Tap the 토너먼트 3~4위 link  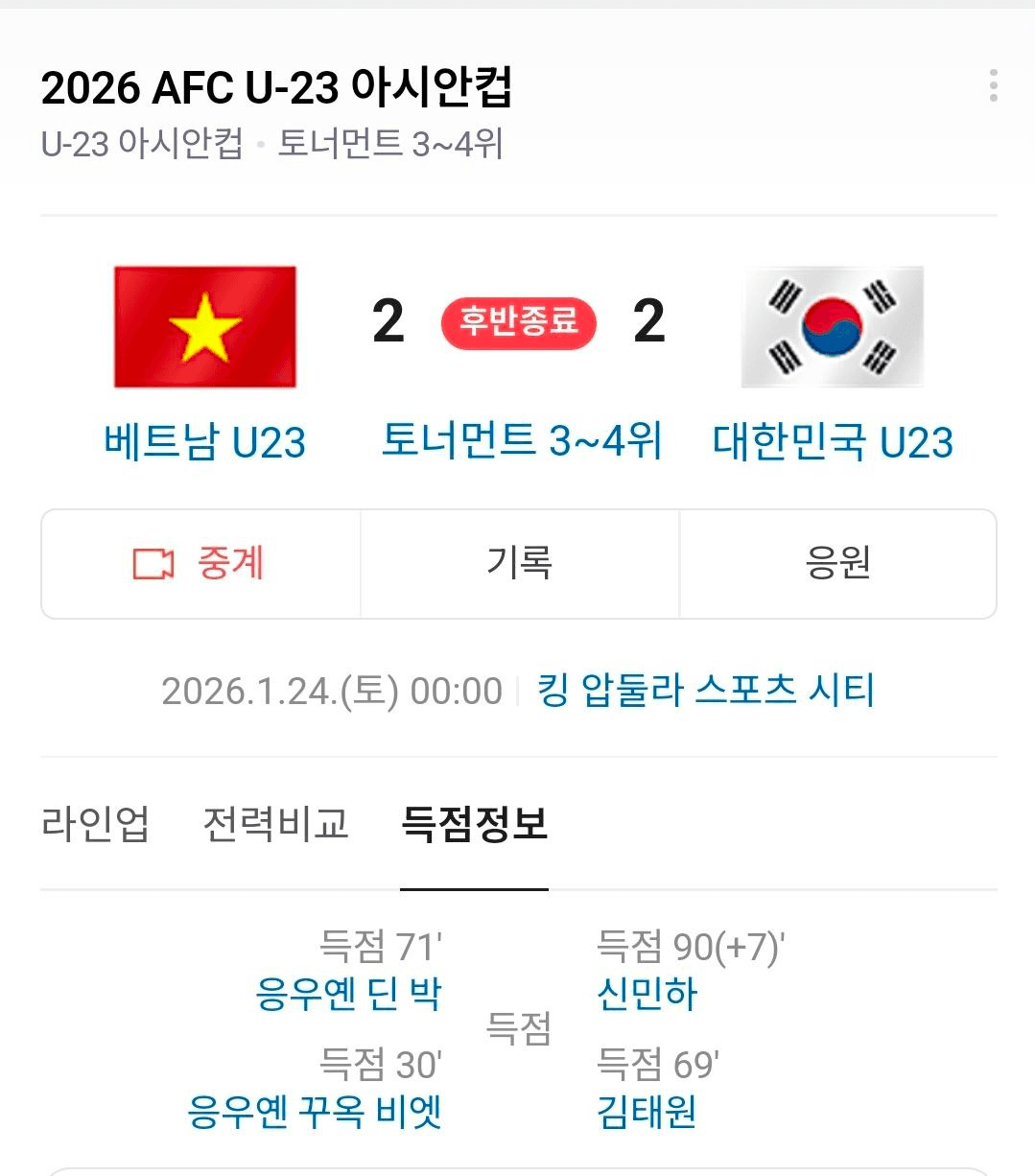coord(521,440)
